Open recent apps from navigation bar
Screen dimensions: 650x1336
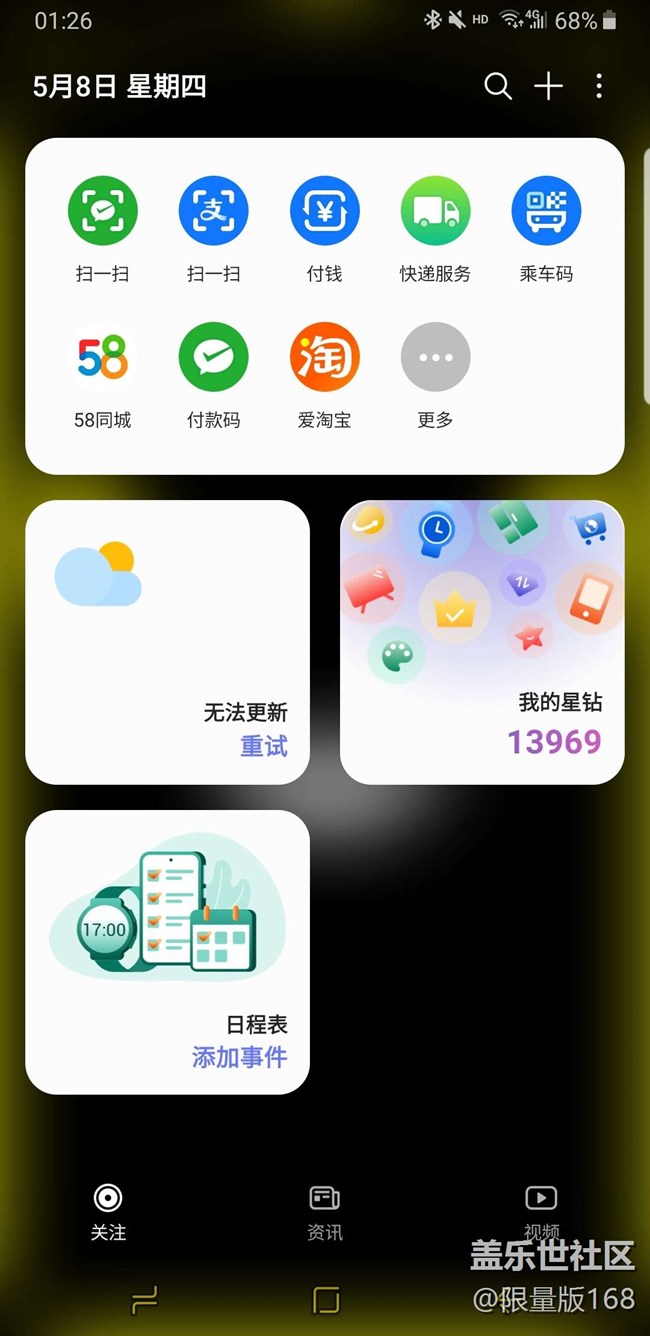point(145,1300)
